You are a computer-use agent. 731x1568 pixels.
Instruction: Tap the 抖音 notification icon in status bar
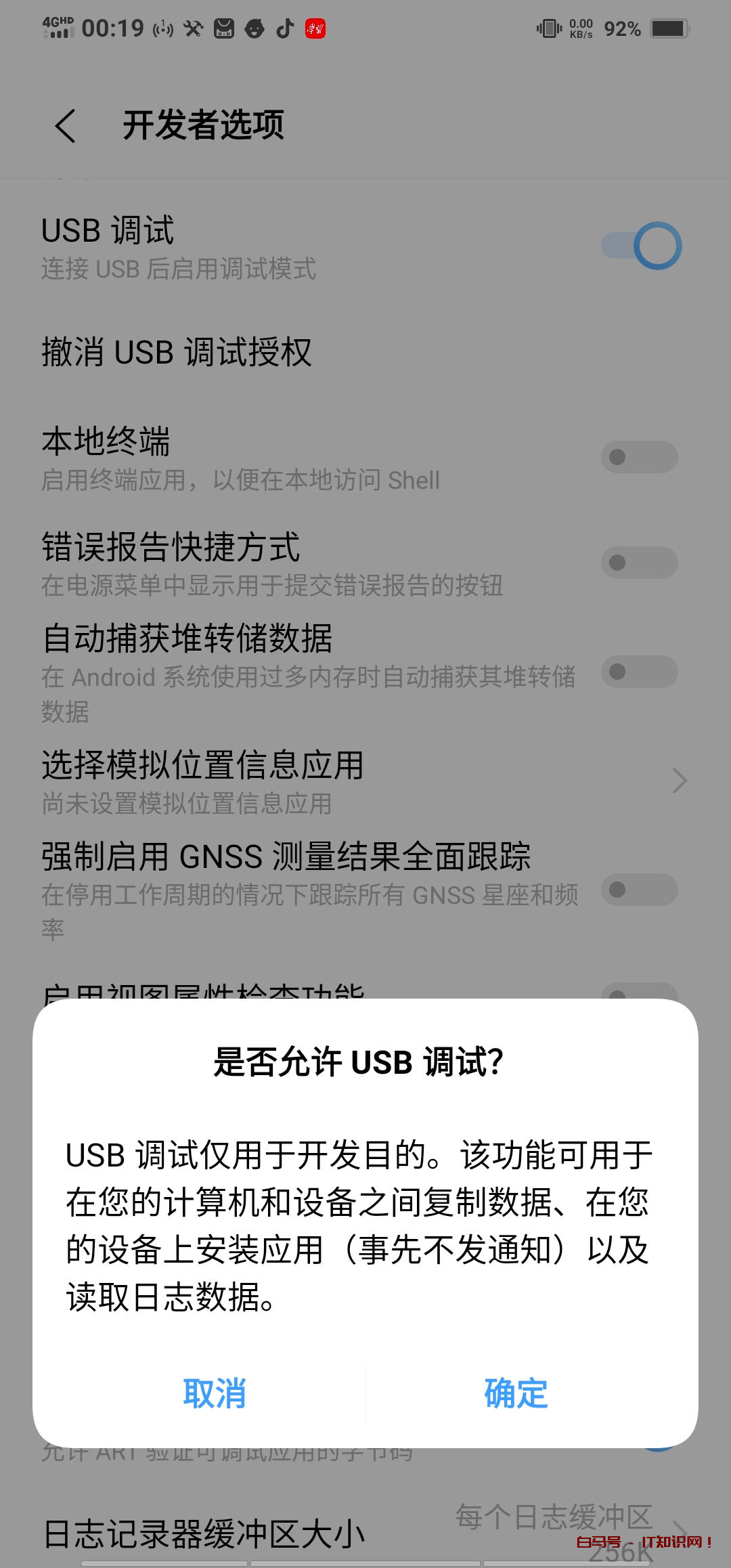pyautogui.click(x=287, y=29)
